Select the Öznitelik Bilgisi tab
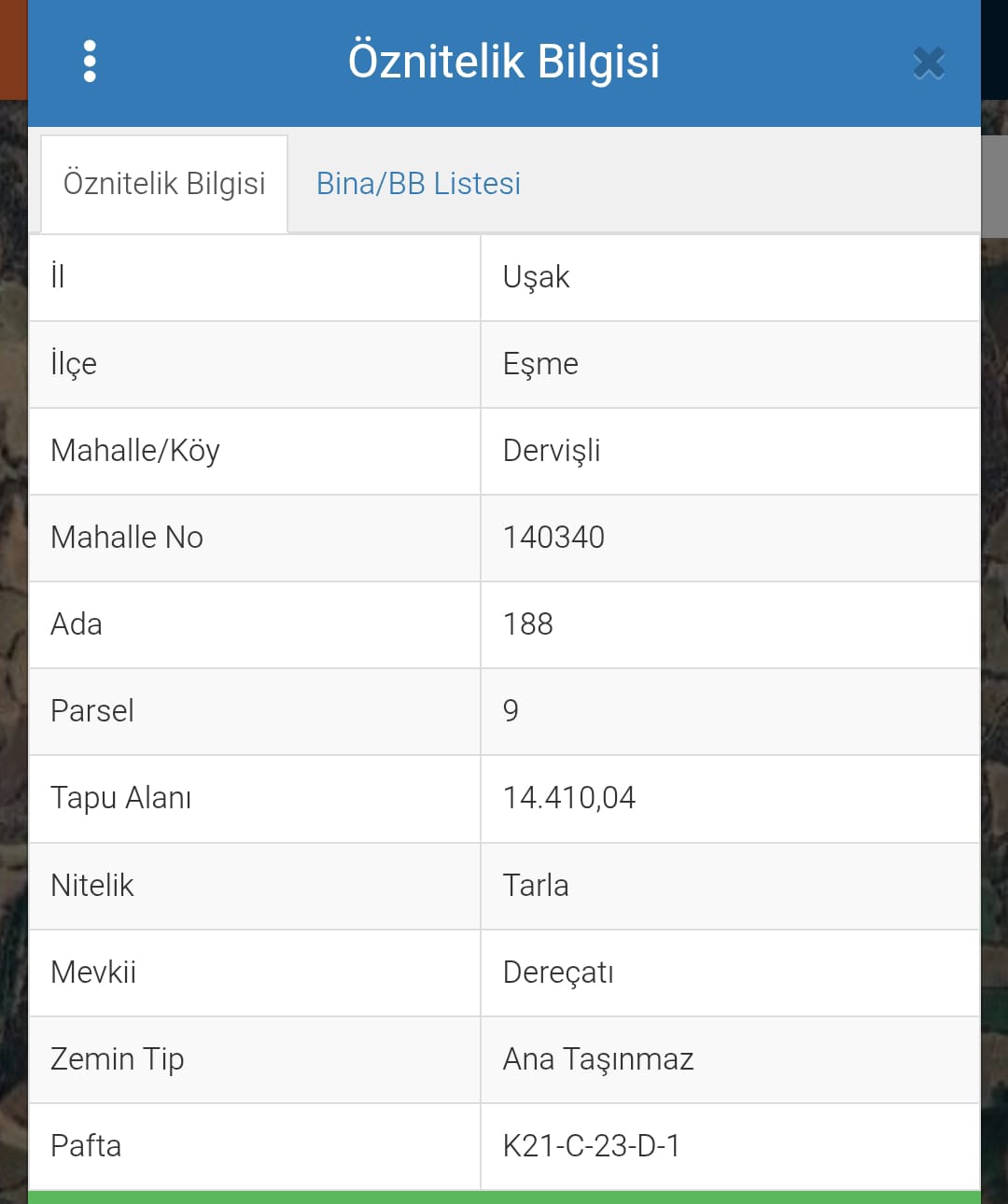This screenshot has width=1008, height=1204. (164, 184)
